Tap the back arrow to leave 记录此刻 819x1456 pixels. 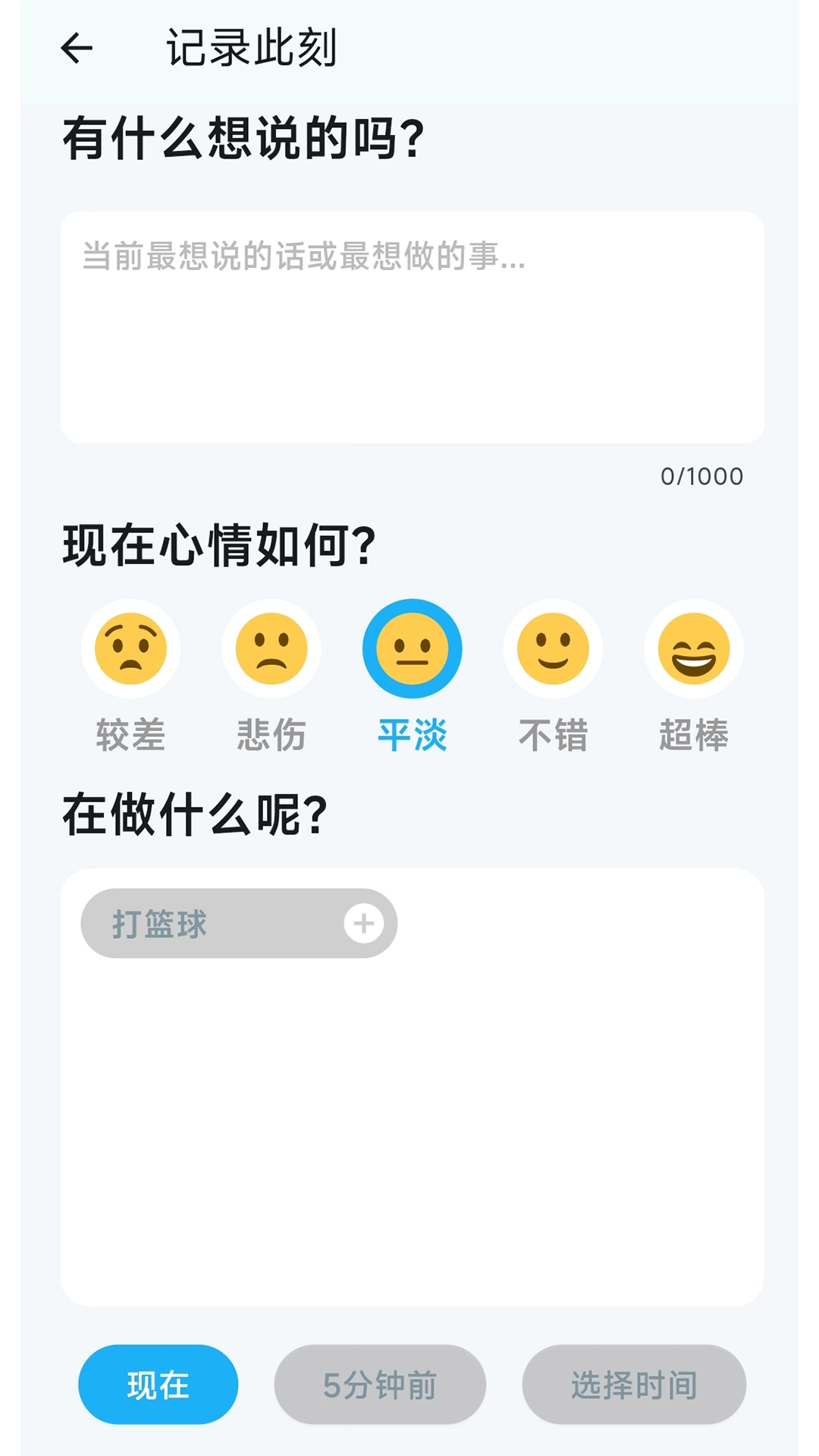coord(76,49)
